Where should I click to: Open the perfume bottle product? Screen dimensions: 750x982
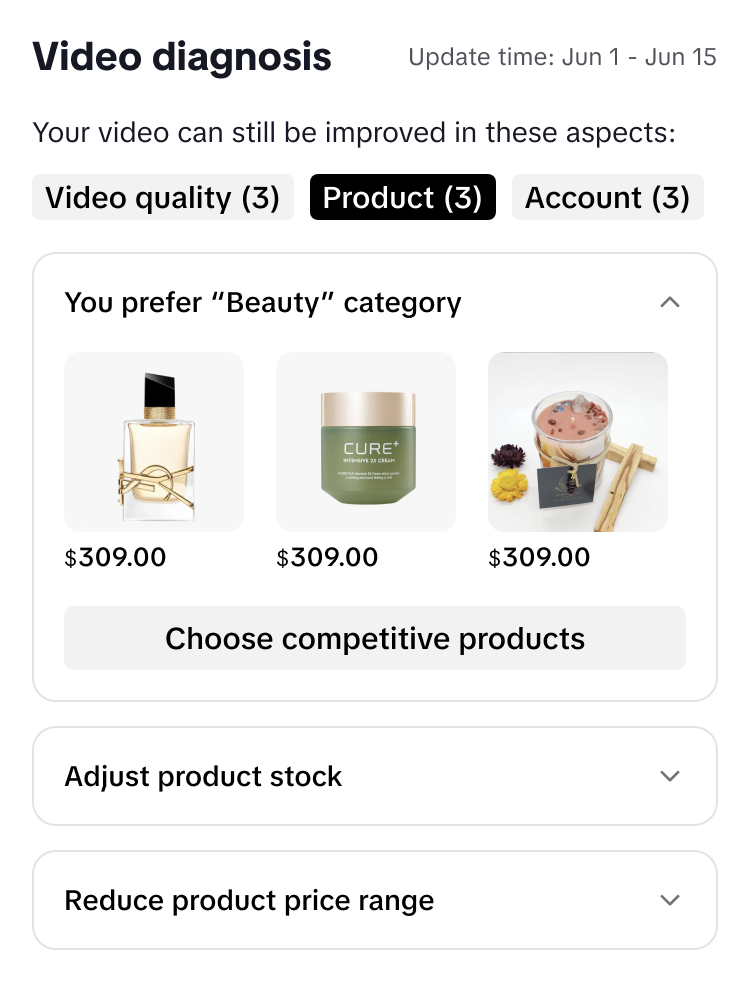[x=154, y=442]
